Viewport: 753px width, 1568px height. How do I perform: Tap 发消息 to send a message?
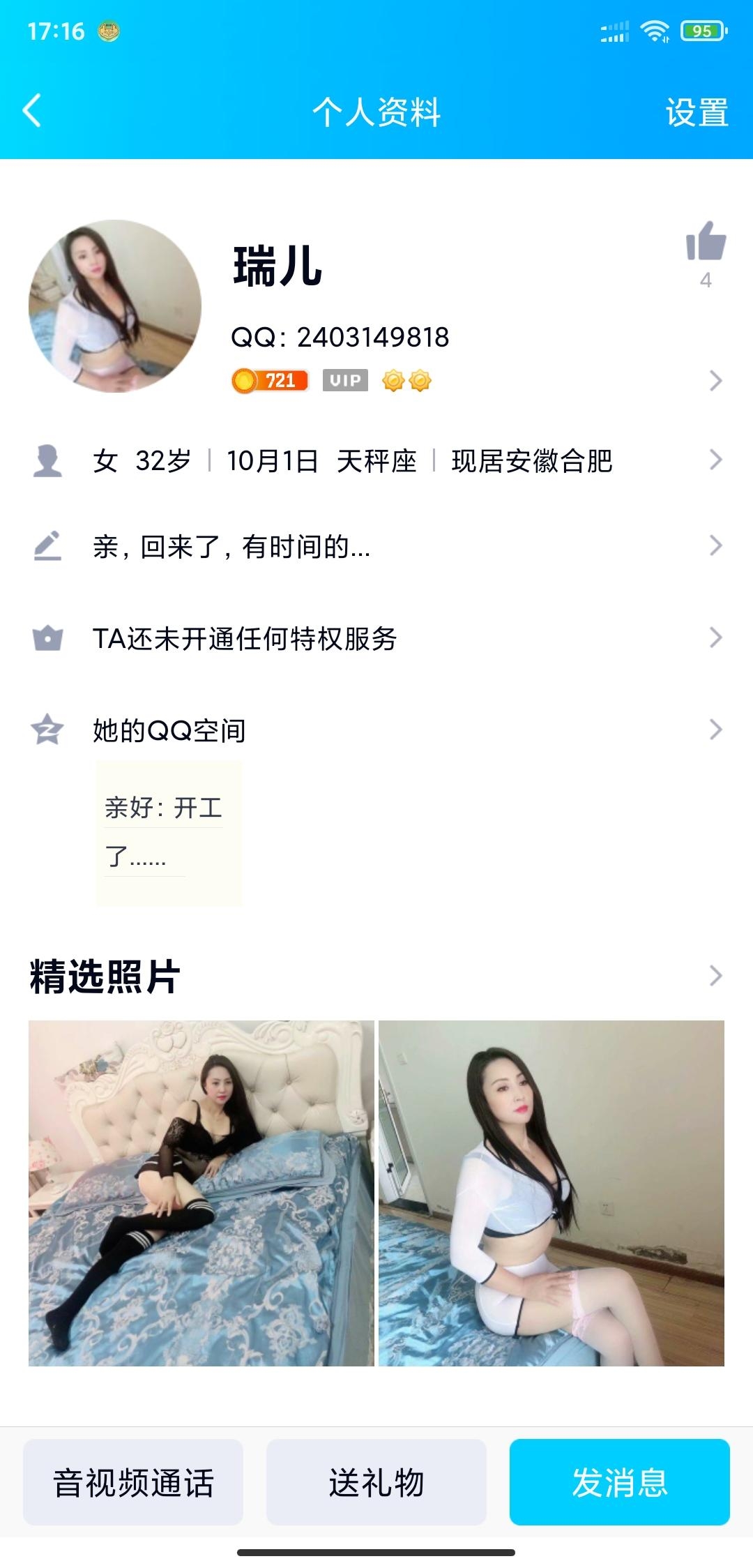(x=619, y=1482)
